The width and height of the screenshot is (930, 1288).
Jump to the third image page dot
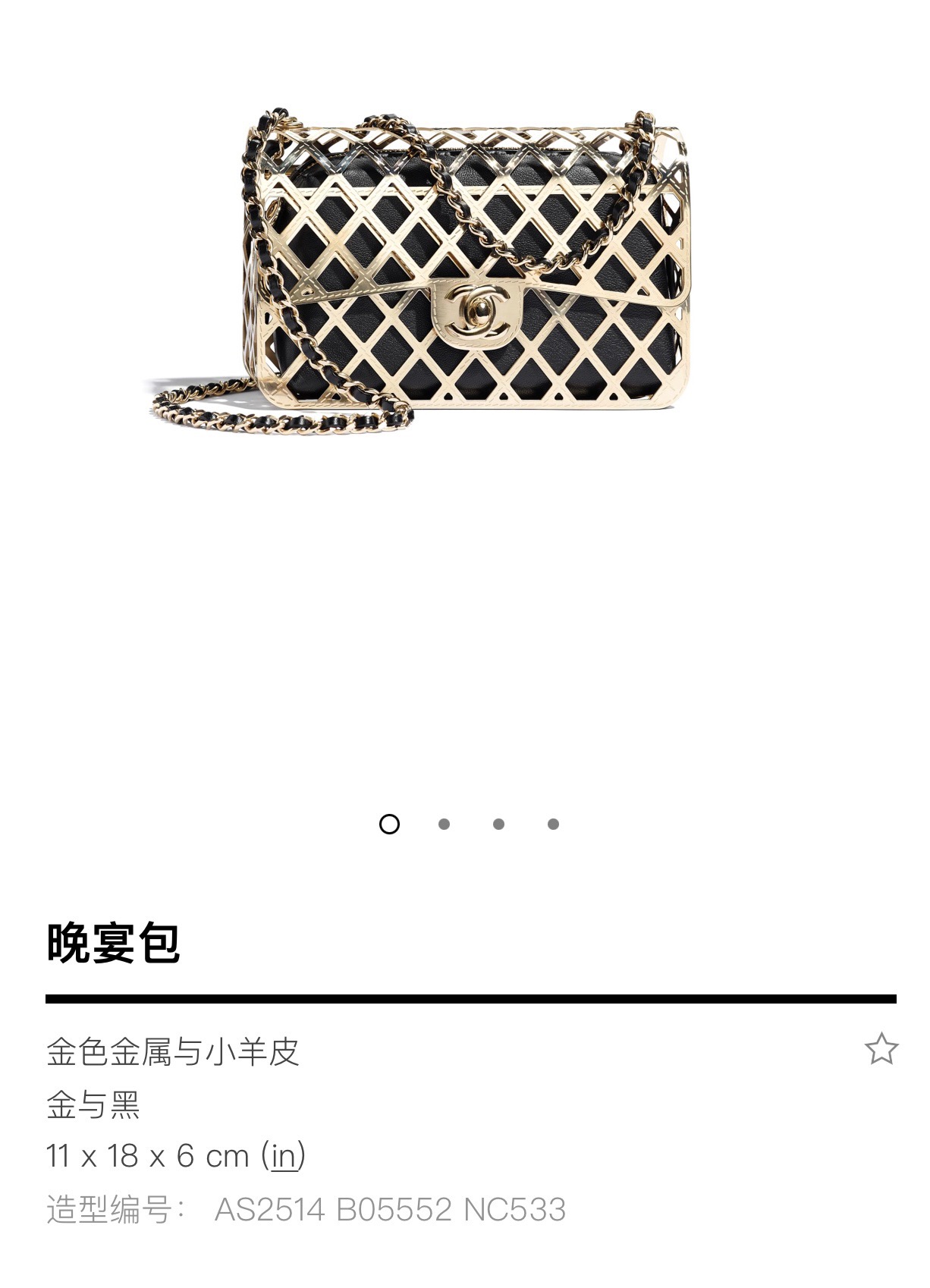coord(498,824)
